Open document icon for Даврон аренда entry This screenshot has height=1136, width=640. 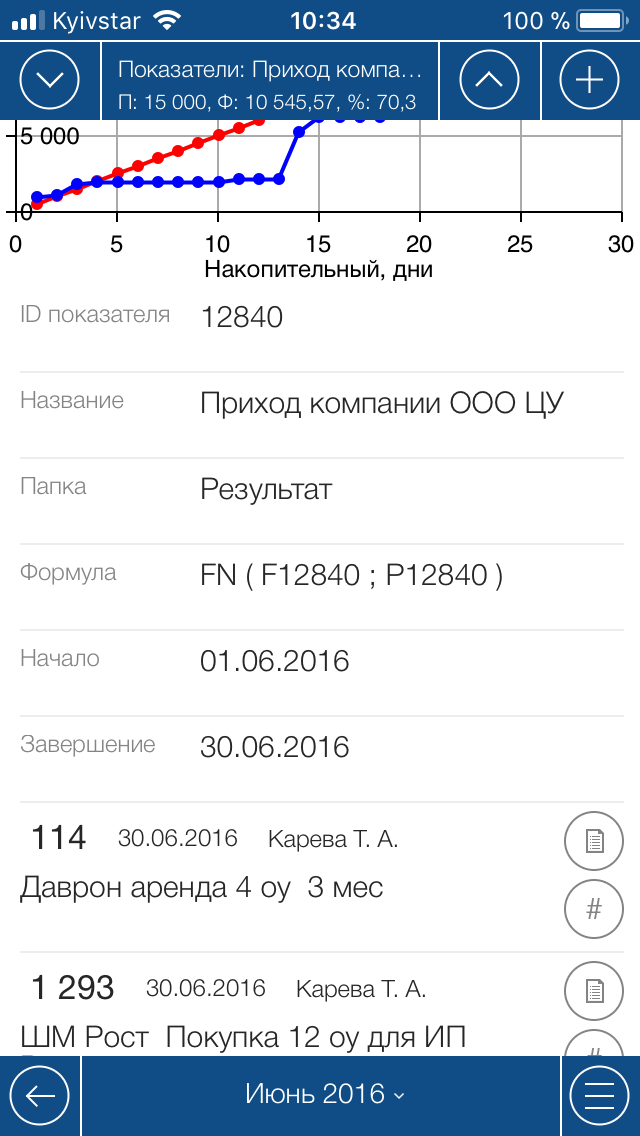tap(594, 841)
